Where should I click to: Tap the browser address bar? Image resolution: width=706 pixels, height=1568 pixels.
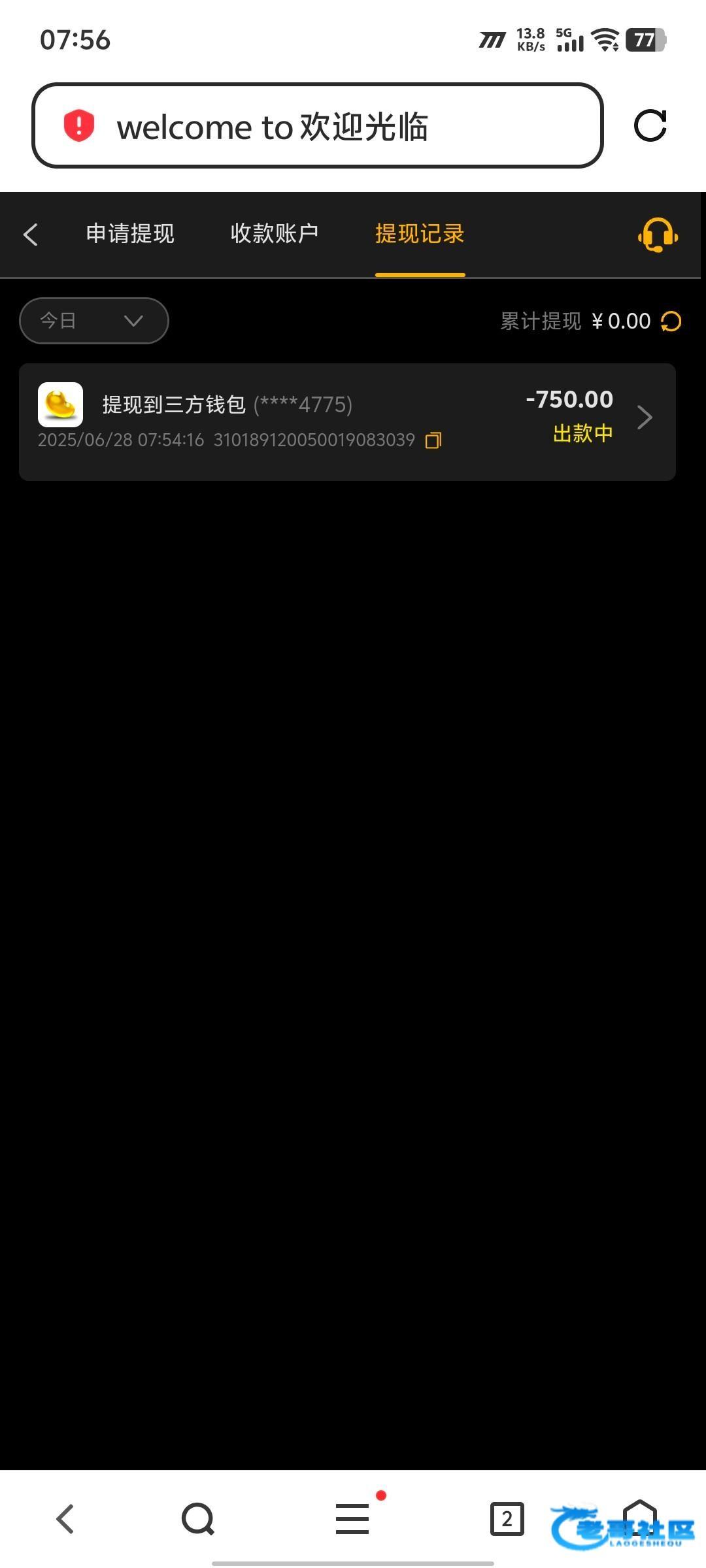tap(318, 125)
